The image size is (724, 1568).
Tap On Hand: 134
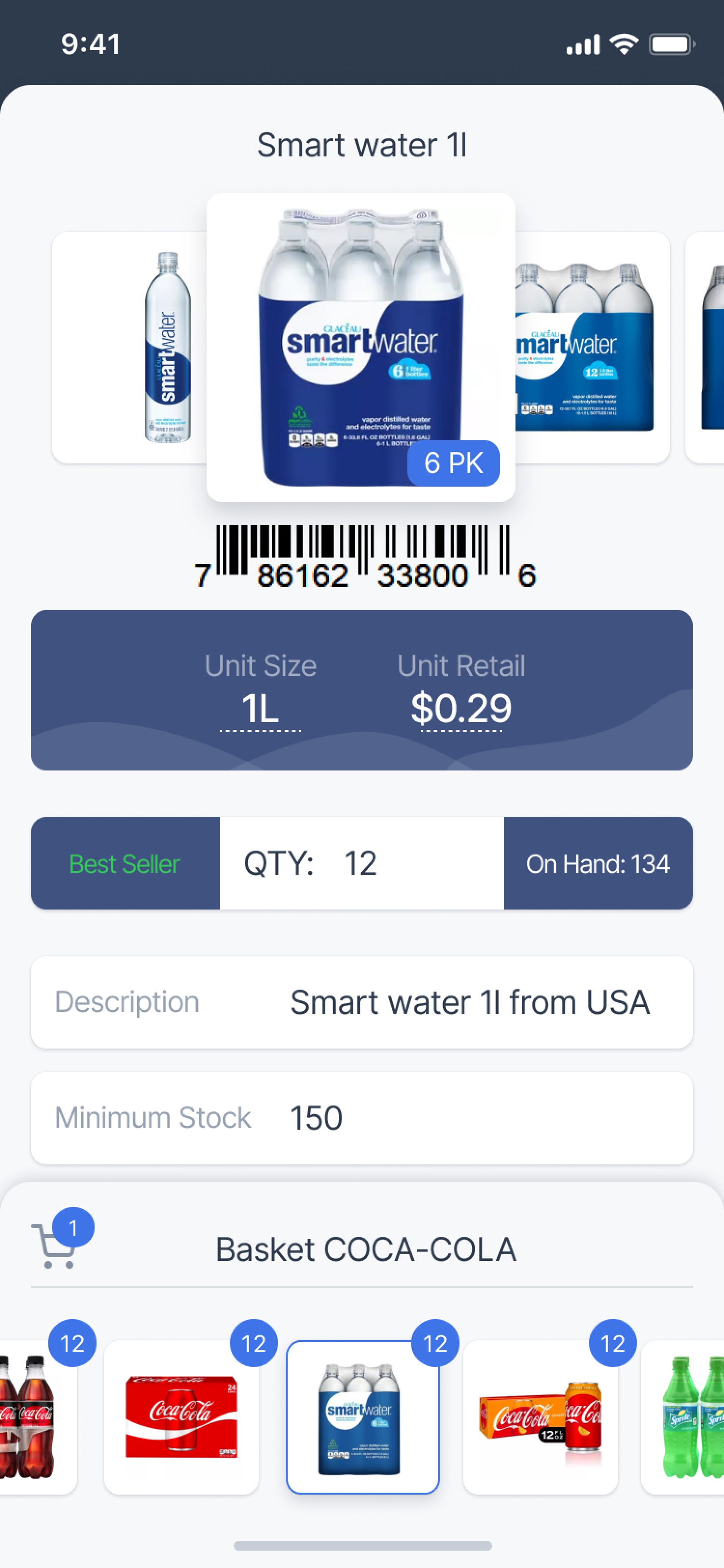tap(598, 863)
